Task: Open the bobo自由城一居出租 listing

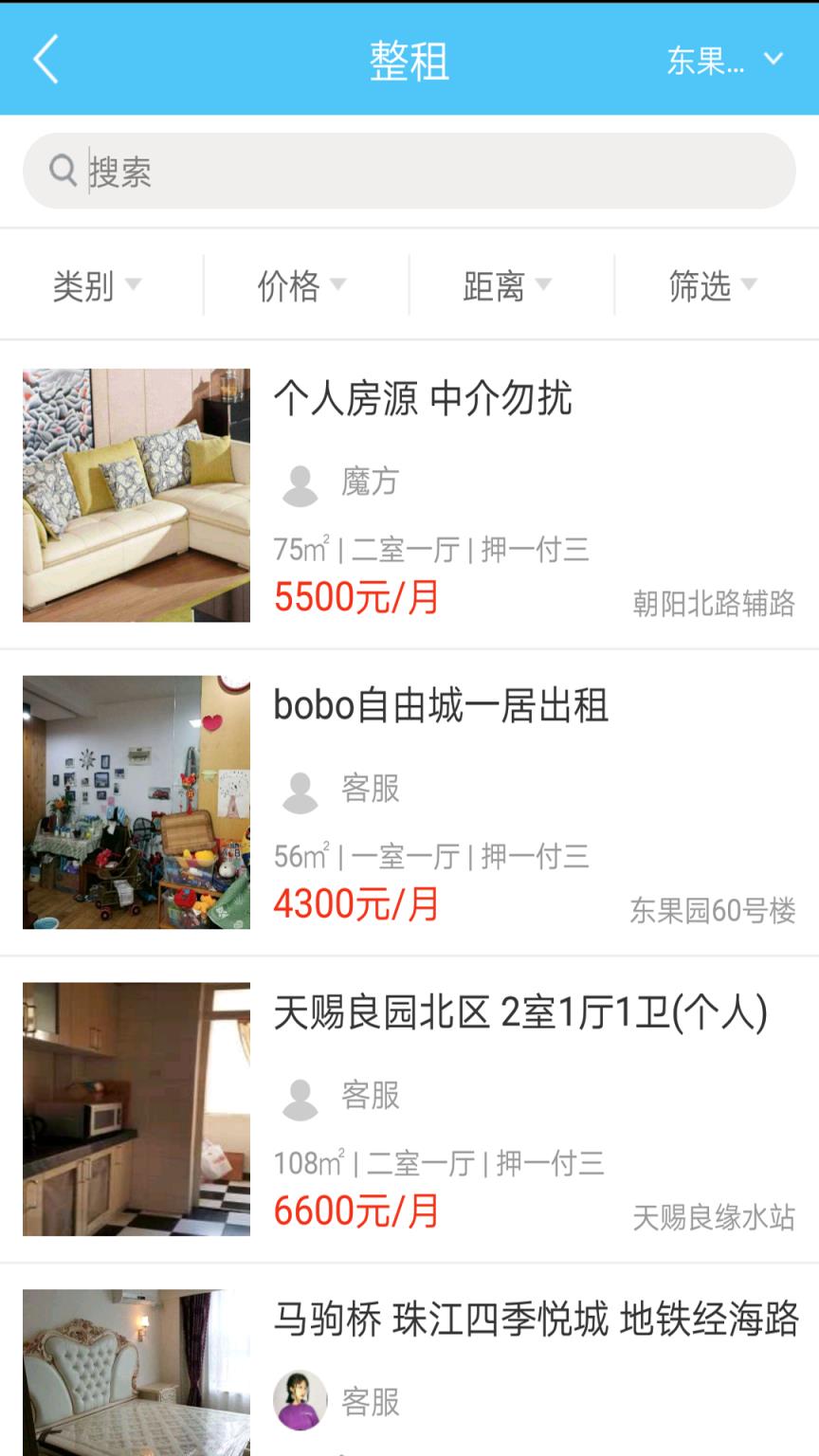Action: pyautogui.click(x=443, y=706)
